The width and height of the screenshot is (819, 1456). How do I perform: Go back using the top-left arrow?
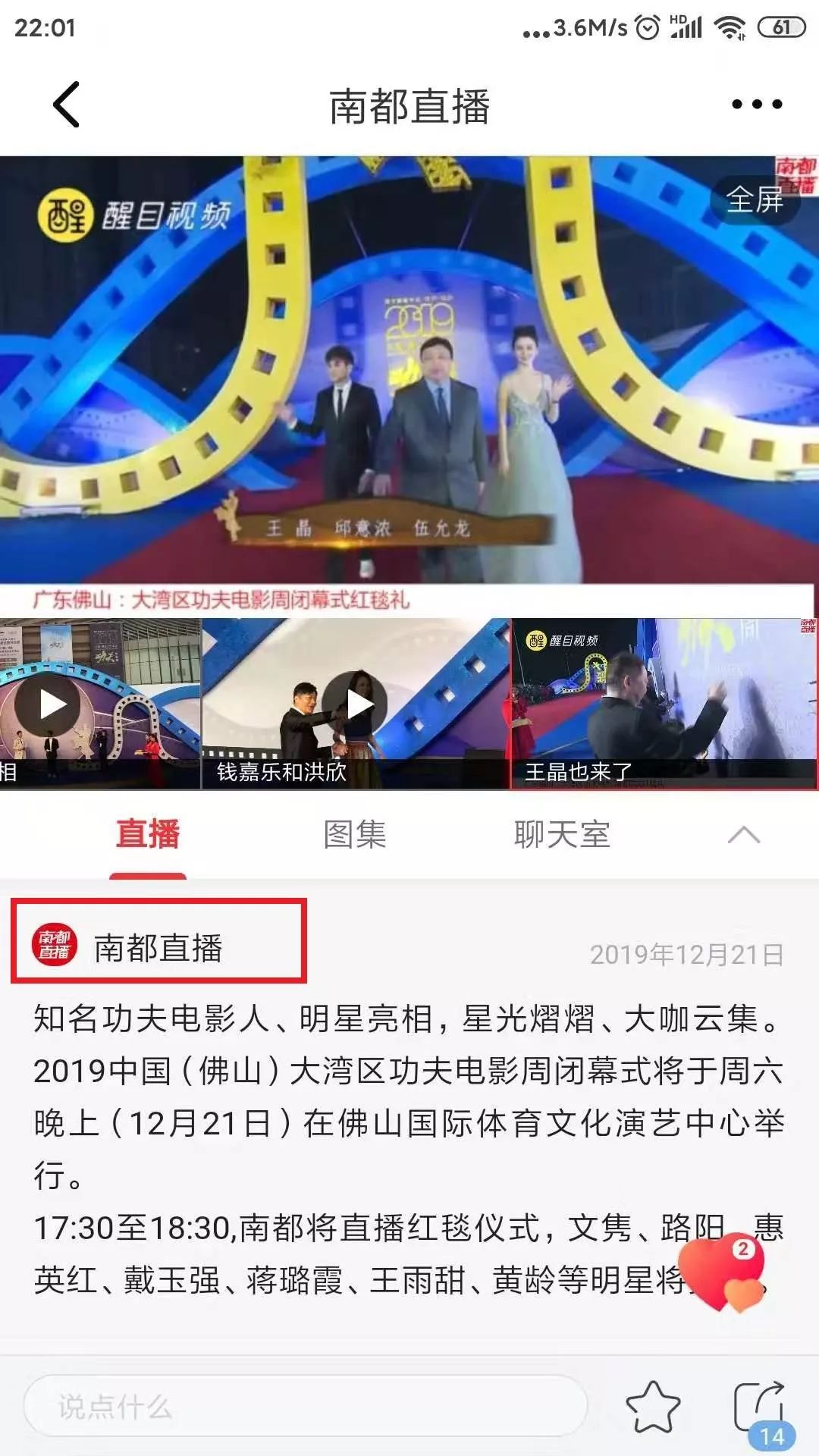(x=67, y=105)
